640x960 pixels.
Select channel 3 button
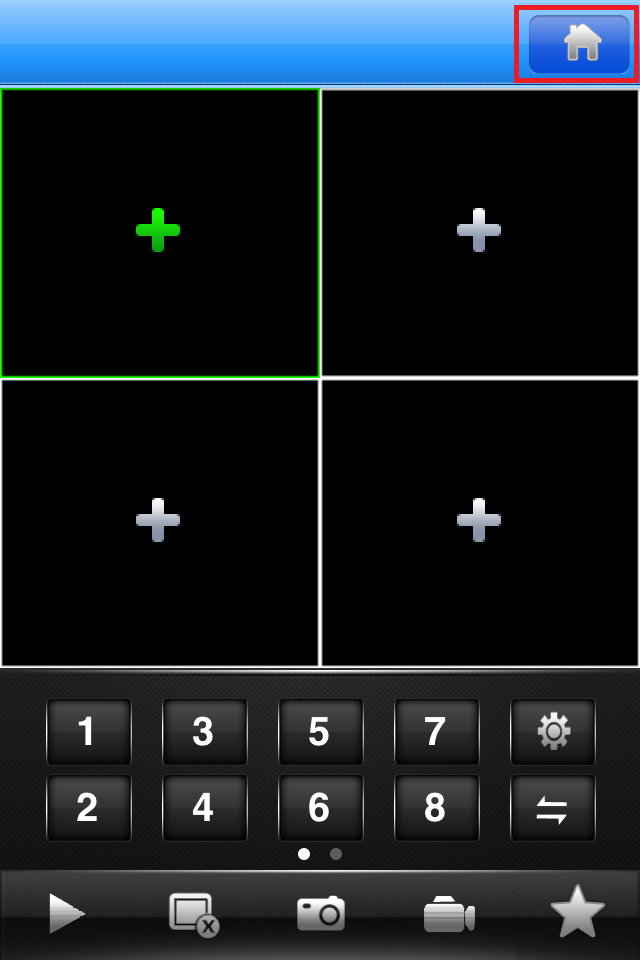[x=204, y=732]
